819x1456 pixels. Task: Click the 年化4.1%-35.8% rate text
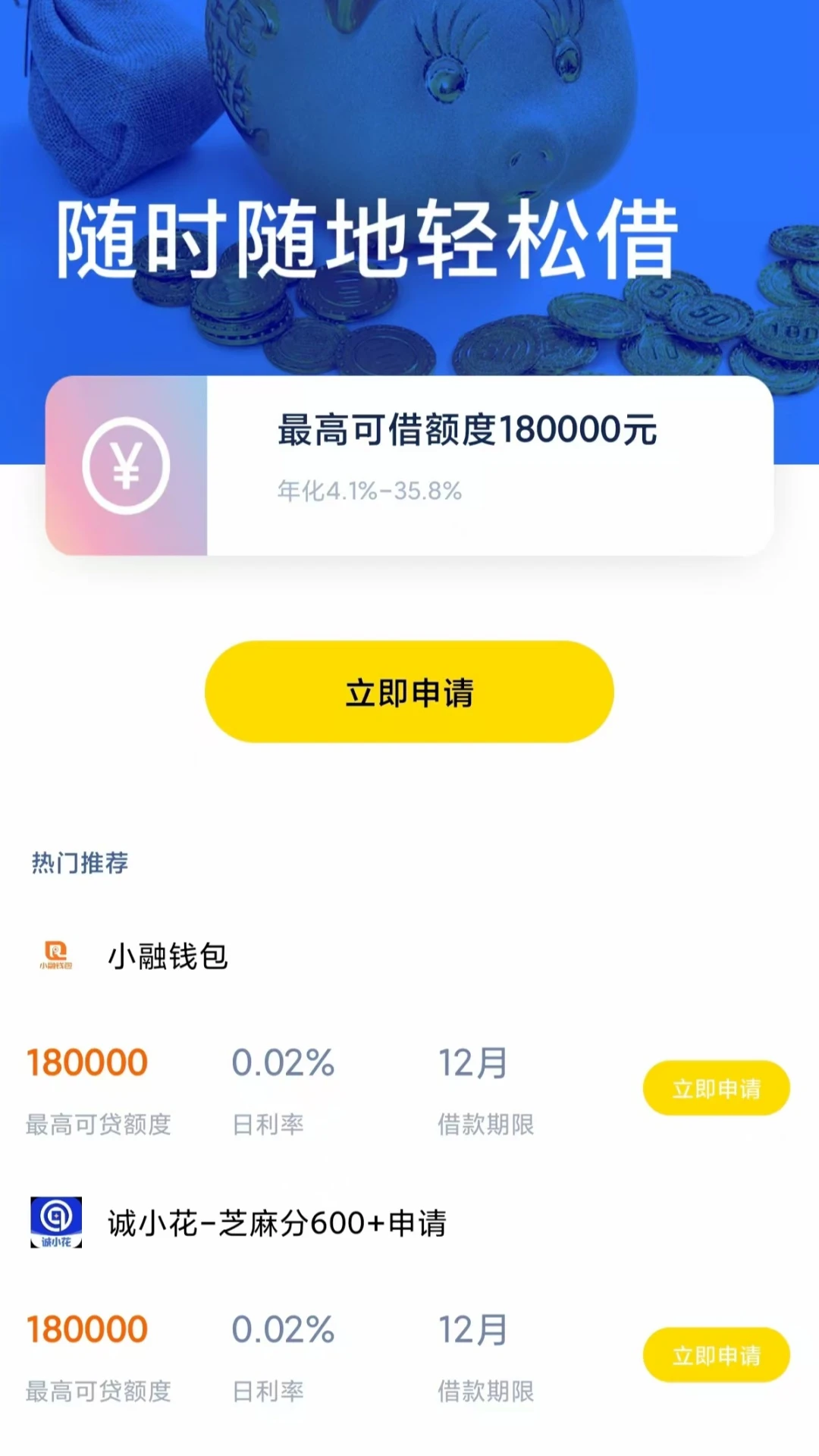[x=369, y=491]
